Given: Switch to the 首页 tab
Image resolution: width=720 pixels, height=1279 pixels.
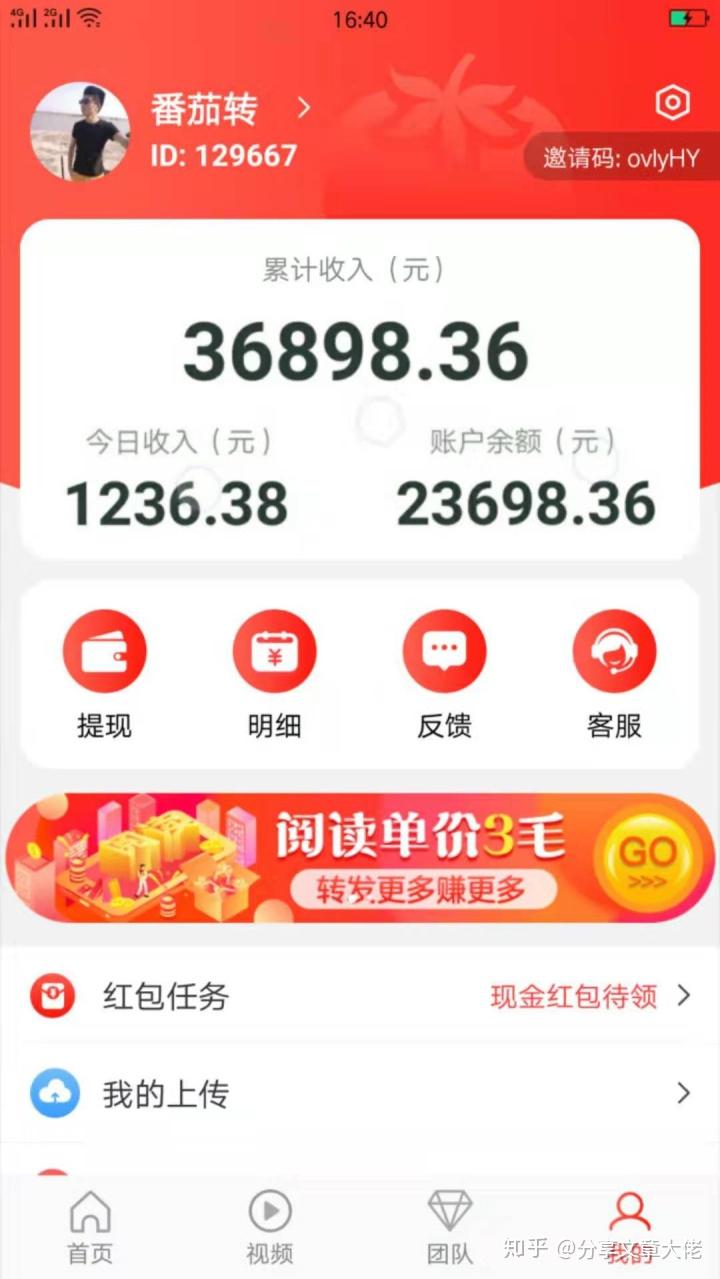Looking at the screenshot, I should (90, 1228).
